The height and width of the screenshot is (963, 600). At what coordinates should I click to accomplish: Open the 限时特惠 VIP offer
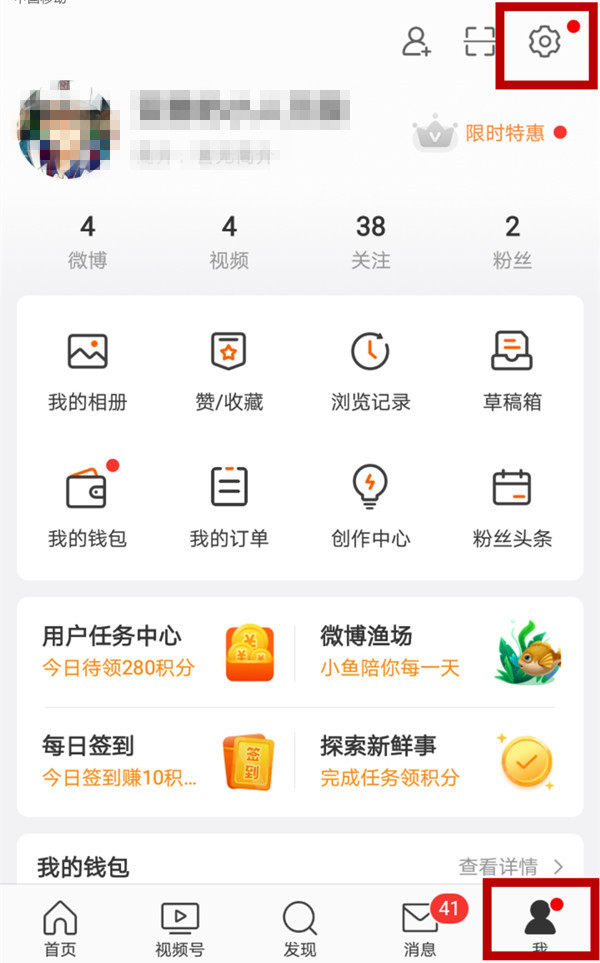click(490, 133)
